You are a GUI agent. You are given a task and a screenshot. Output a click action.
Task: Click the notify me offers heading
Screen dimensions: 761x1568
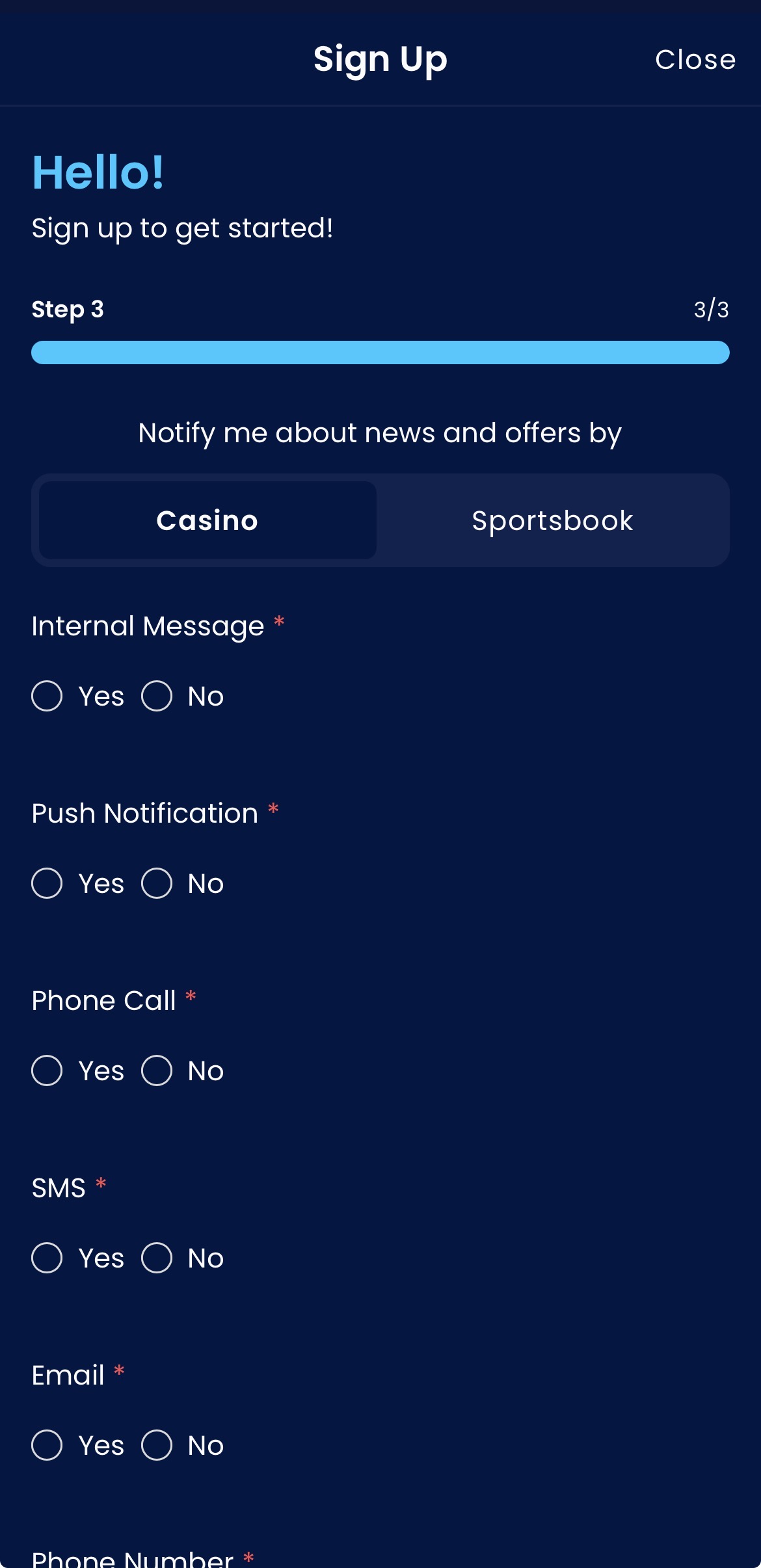(380, 432)
